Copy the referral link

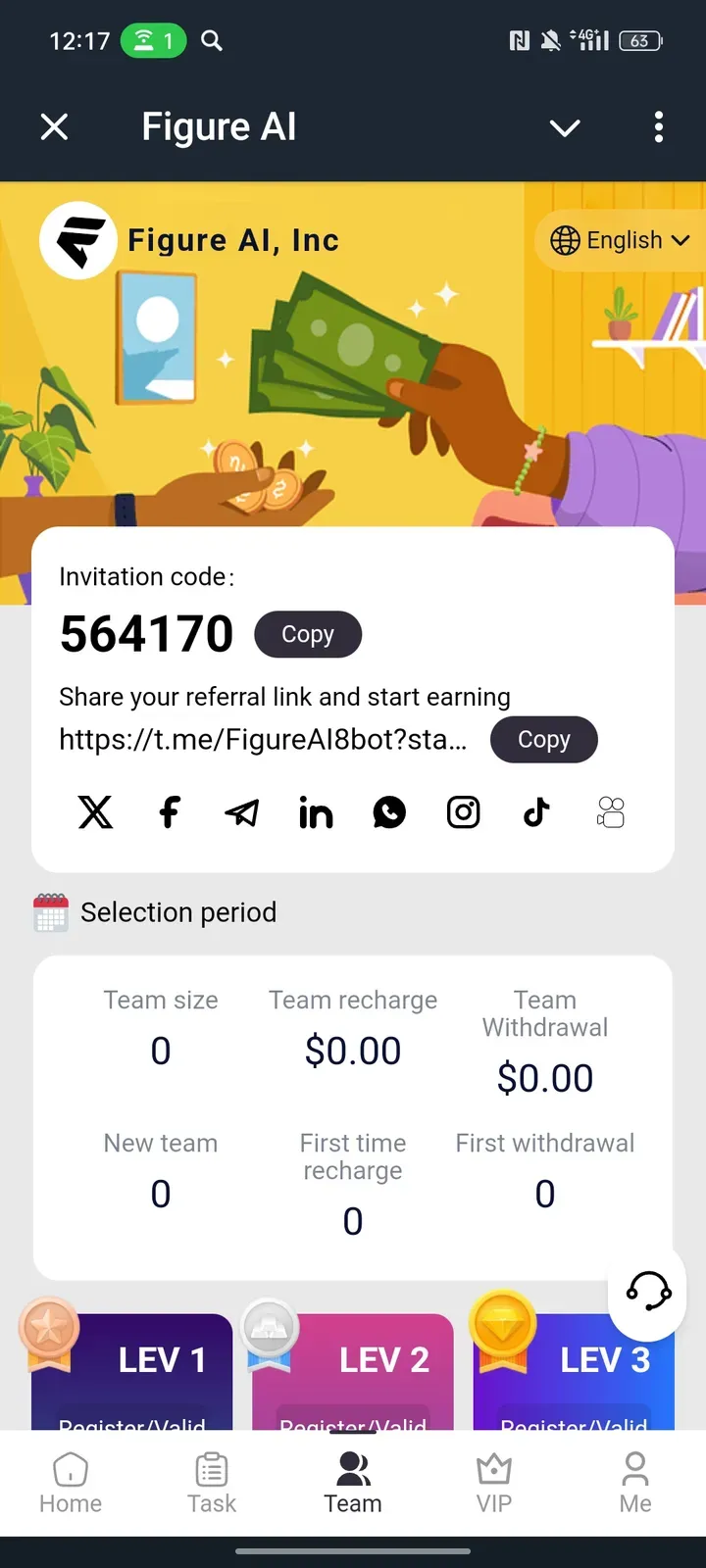pyautogui.click(x=543, y=739)
